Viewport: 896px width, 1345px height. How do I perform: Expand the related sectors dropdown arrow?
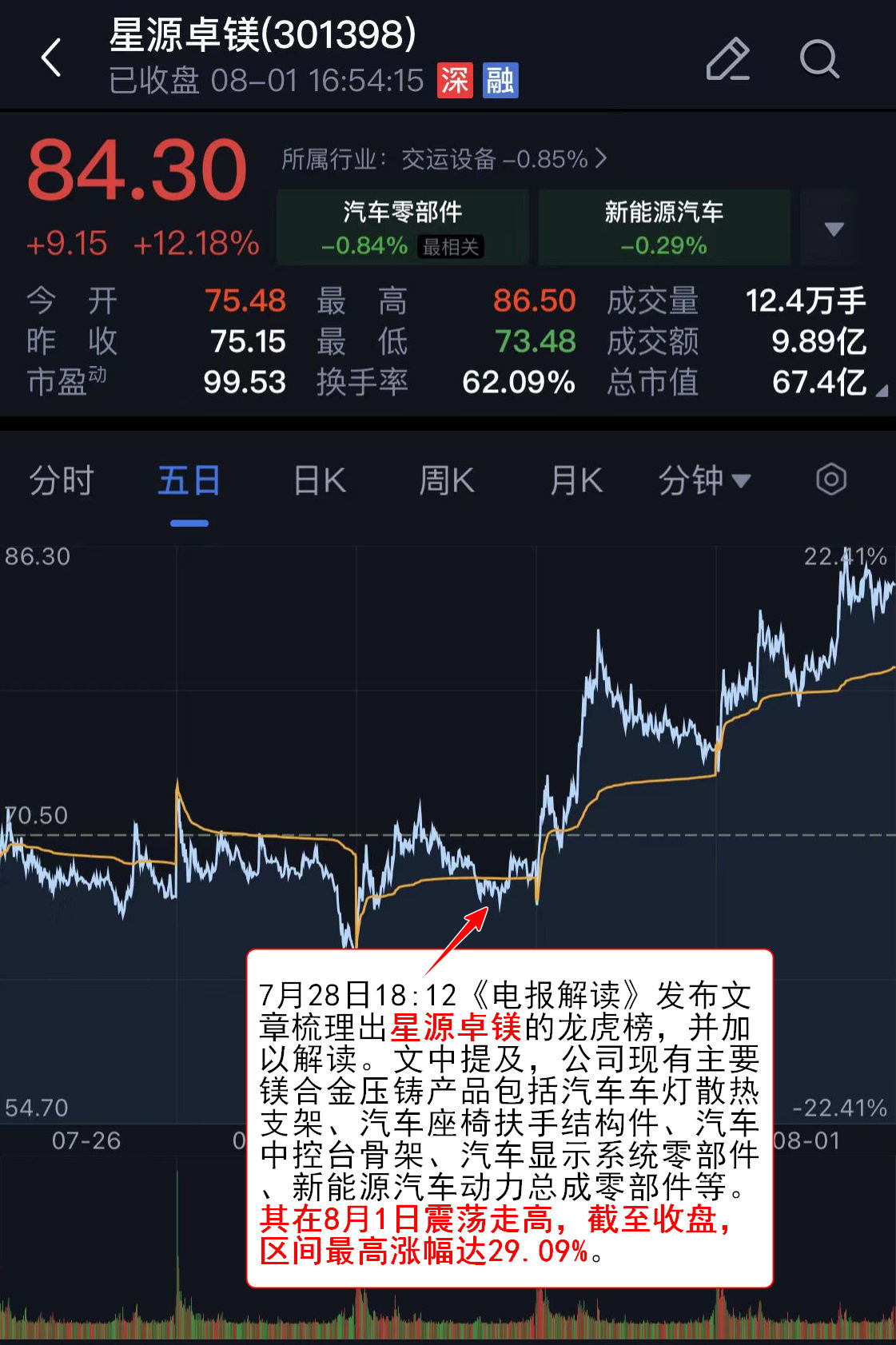click(x=834, y=229)
